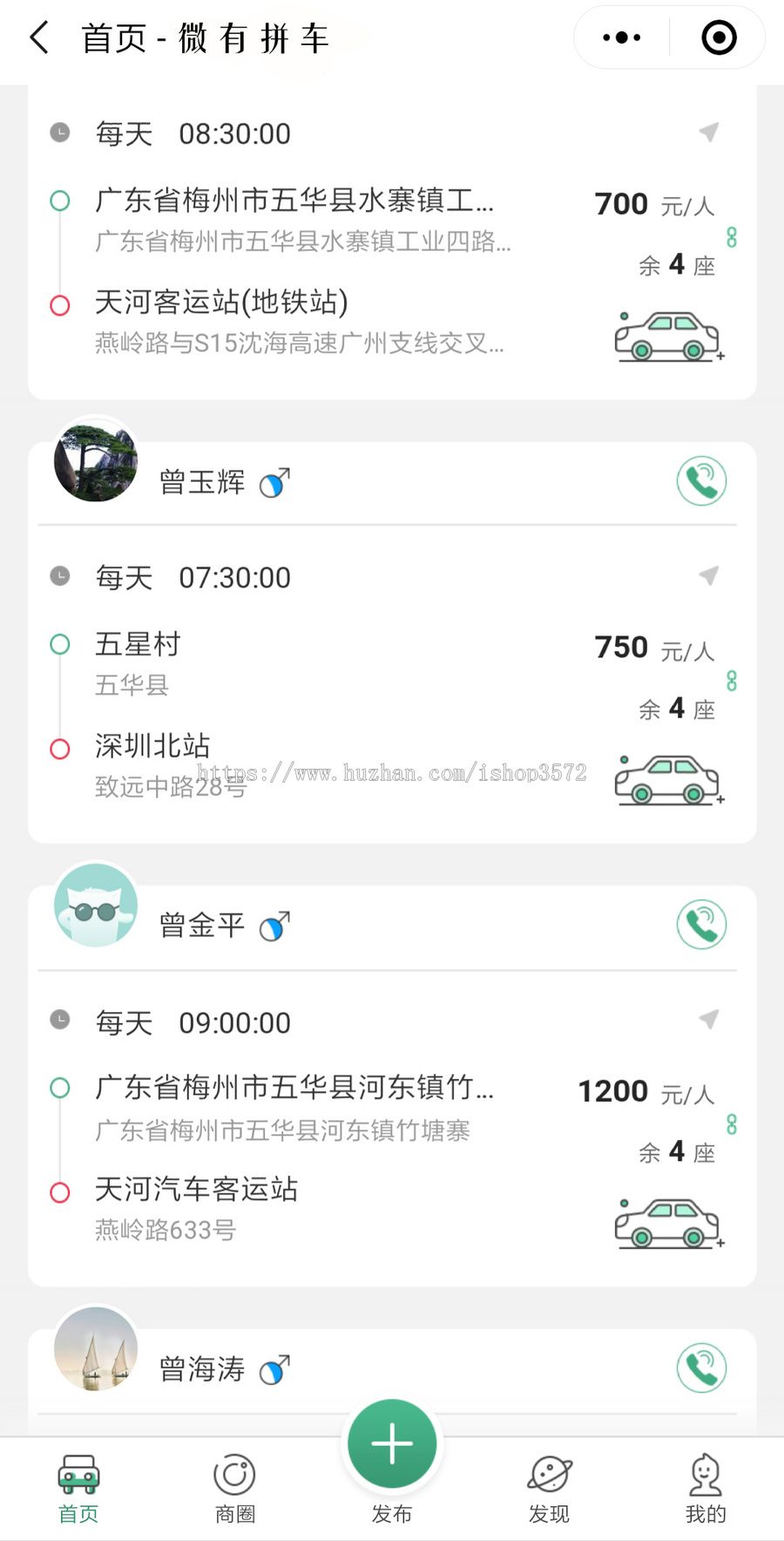This screenshot has width=784, height=1541.
Task: Tap the phone icon next to 曾金平
Action: pyautogui.click(x=701, y=925)
